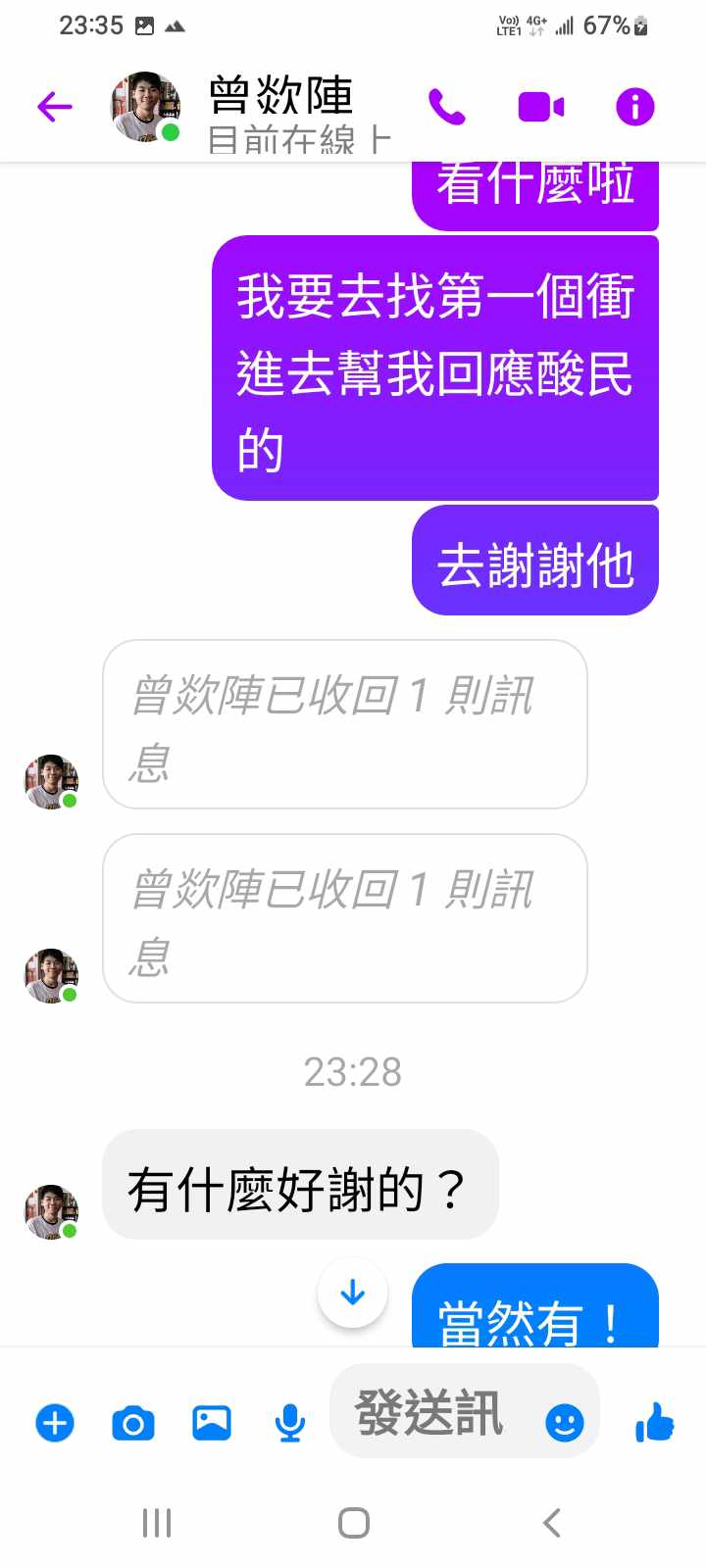Jump to latest message with down arrow
Viewport: 706px width, 1568px height.
tap(353, 1293)
